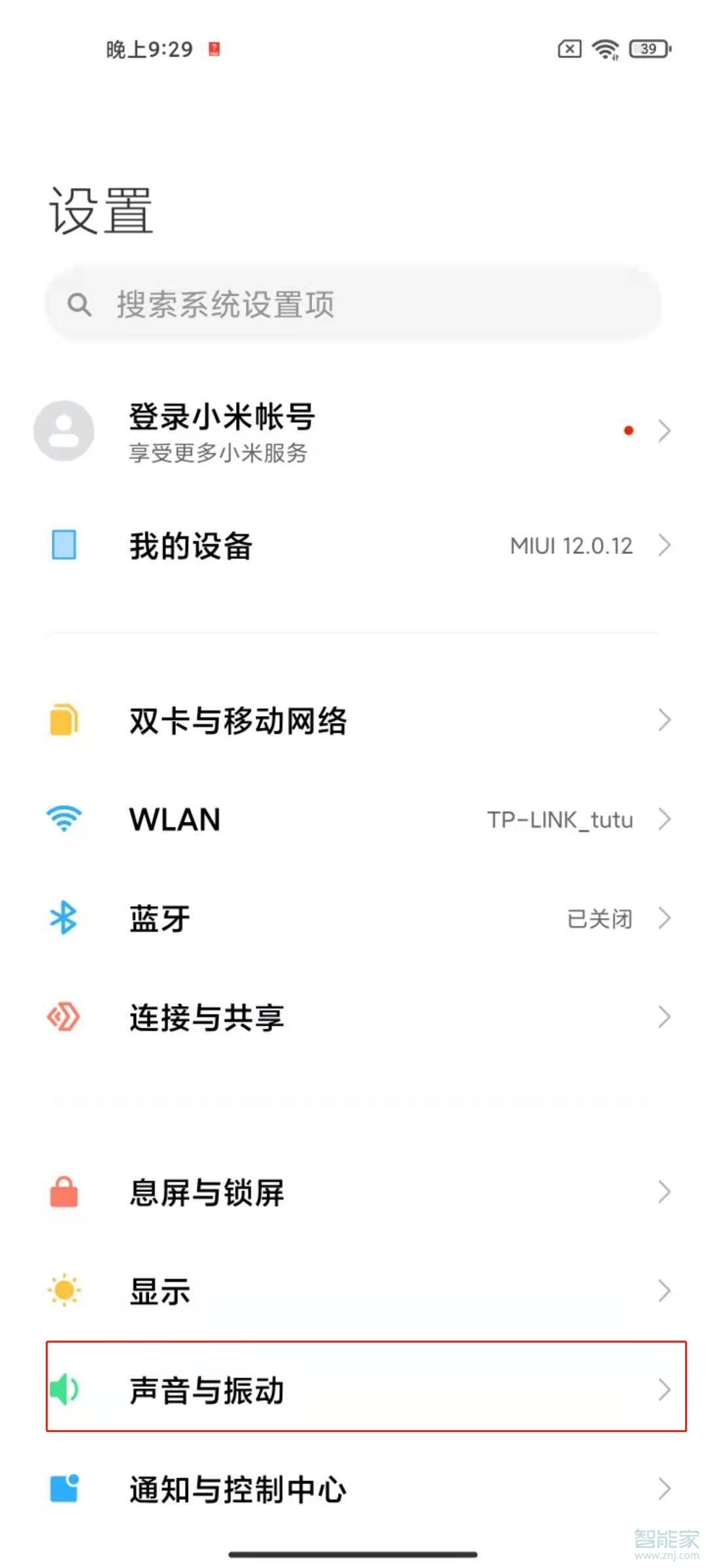Tap the red notification dot near account row
The image size is (706, 1568).
coord(628,431)
